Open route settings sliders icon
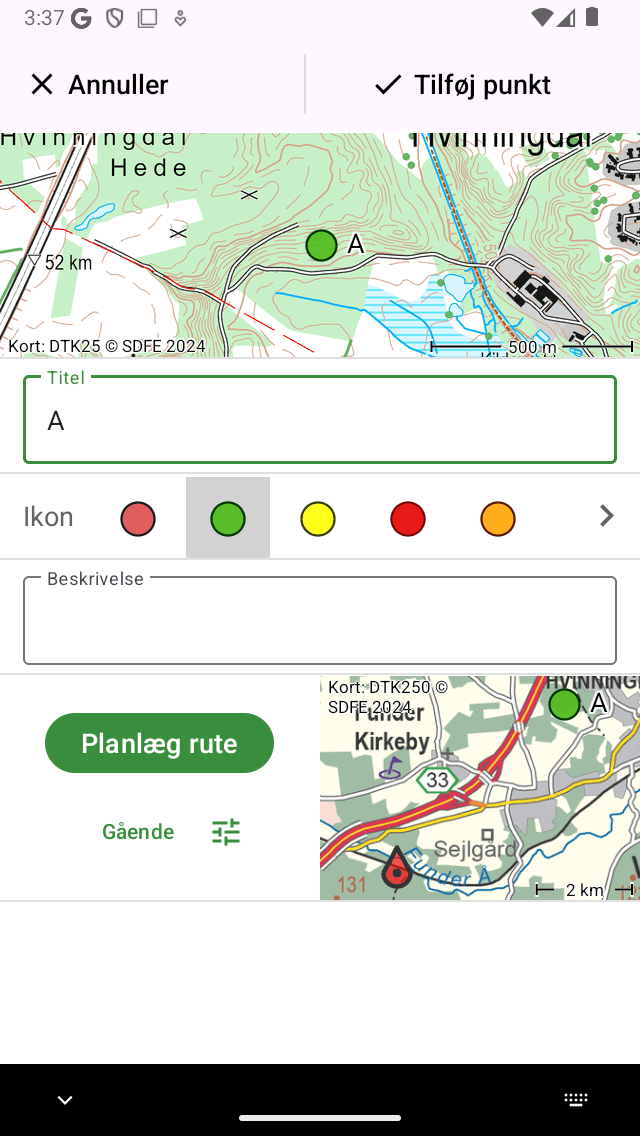 point(226,832)
